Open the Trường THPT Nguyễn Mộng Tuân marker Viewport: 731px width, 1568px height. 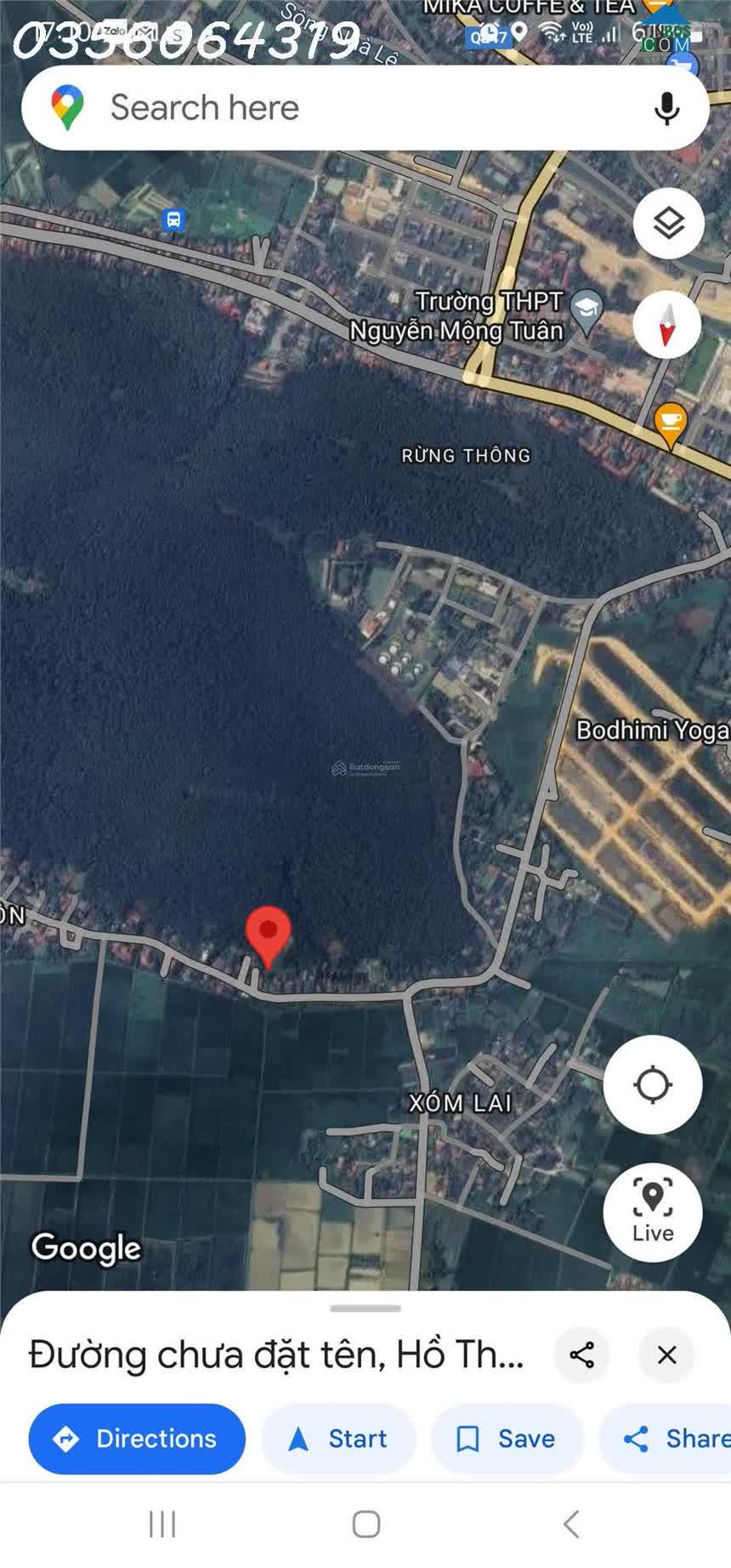(x=586, y=311)
